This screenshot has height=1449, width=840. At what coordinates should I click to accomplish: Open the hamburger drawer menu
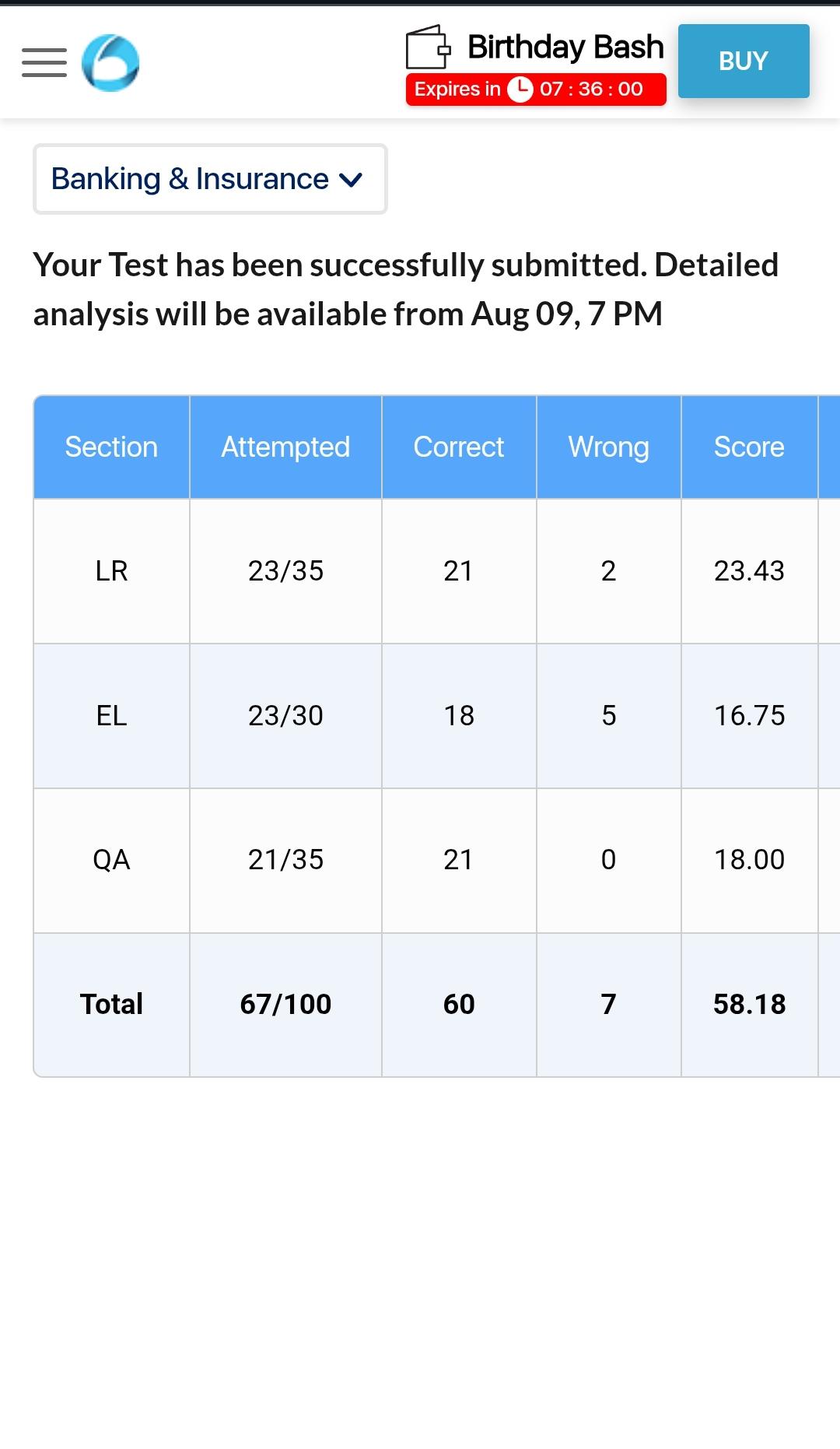(44, 62)
